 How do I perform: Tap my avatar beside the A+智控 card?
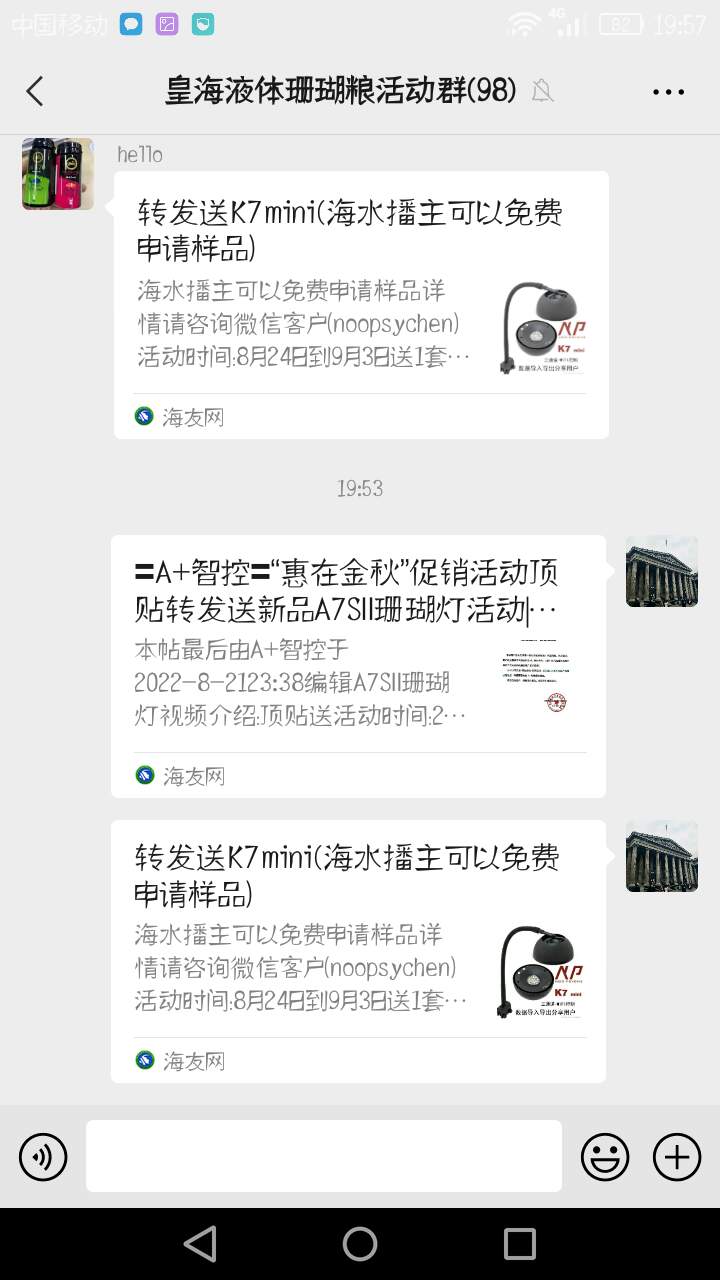click(662, 571)
